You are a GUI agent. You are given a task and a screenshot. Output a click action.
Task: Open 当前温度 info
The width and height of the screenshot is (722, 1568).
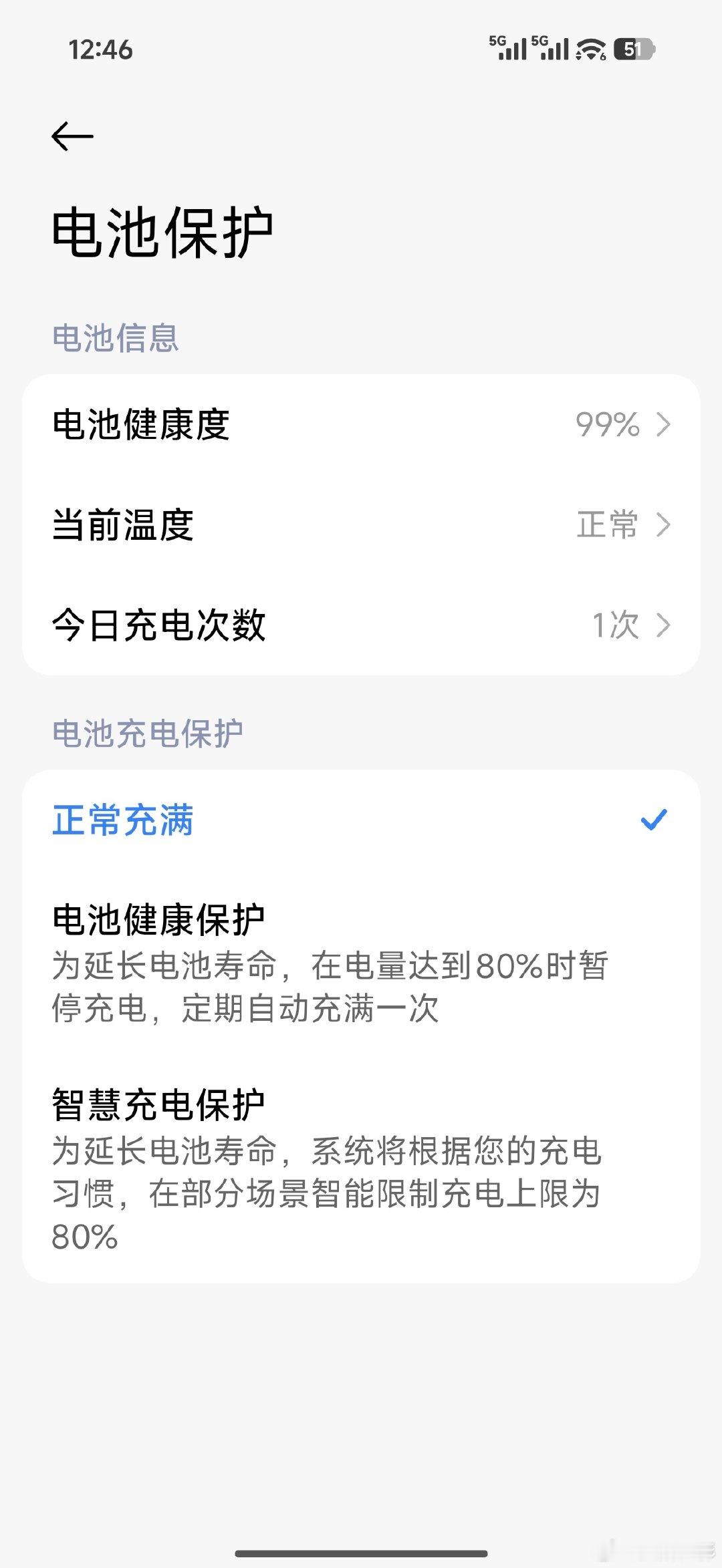(x=361, y=525)
